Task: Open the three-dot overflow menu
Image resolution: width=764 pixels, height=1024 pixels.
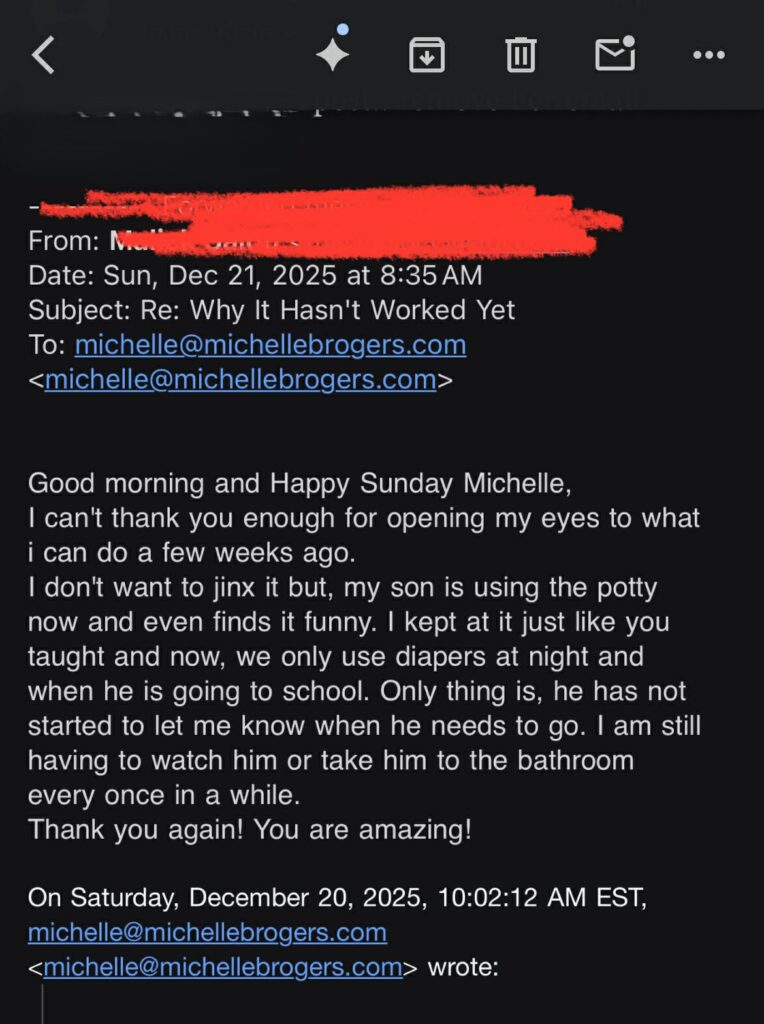Action: pyautogui.click(x=708, y=56)
